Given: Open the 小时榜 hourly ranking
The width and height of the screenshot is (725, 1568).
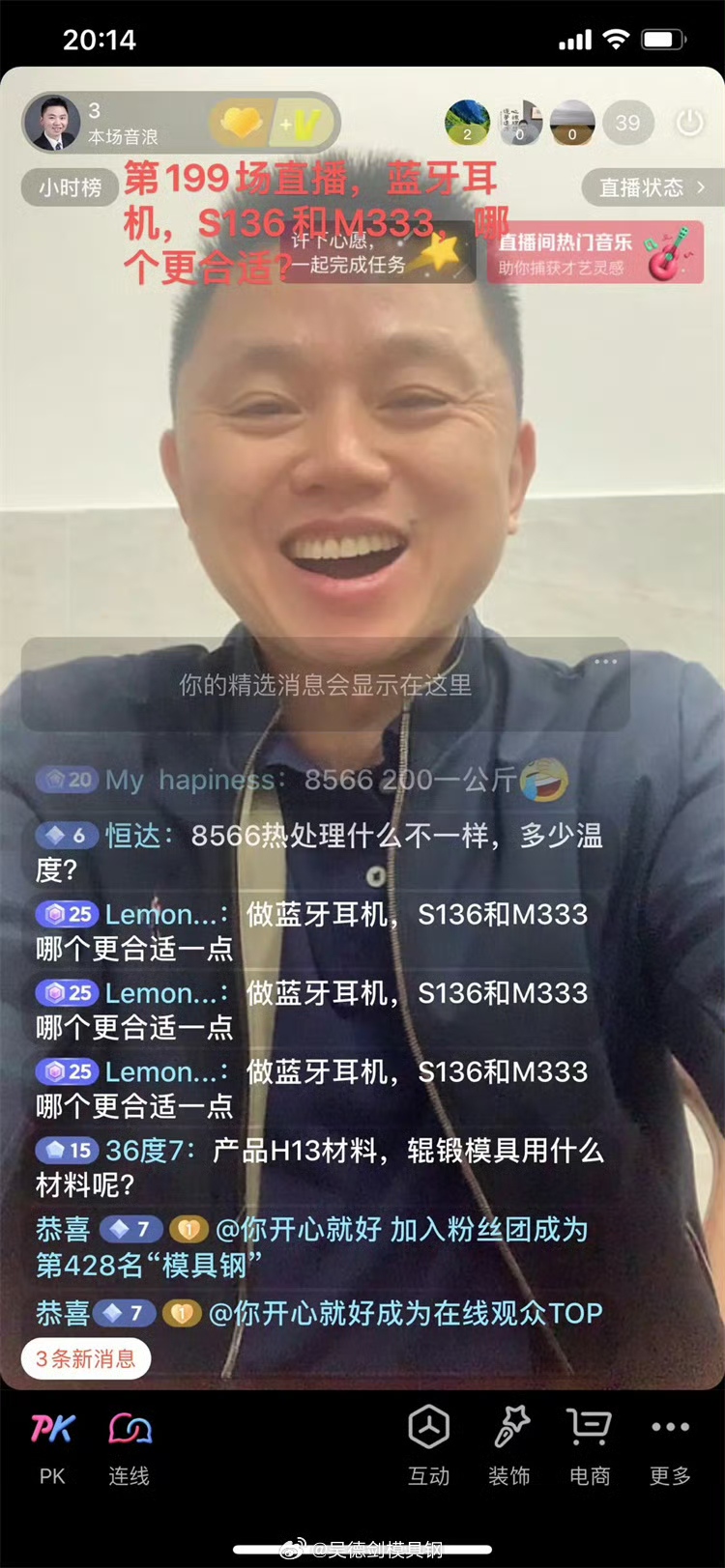Looking at the screenshot, I should [x=70, y=187].
